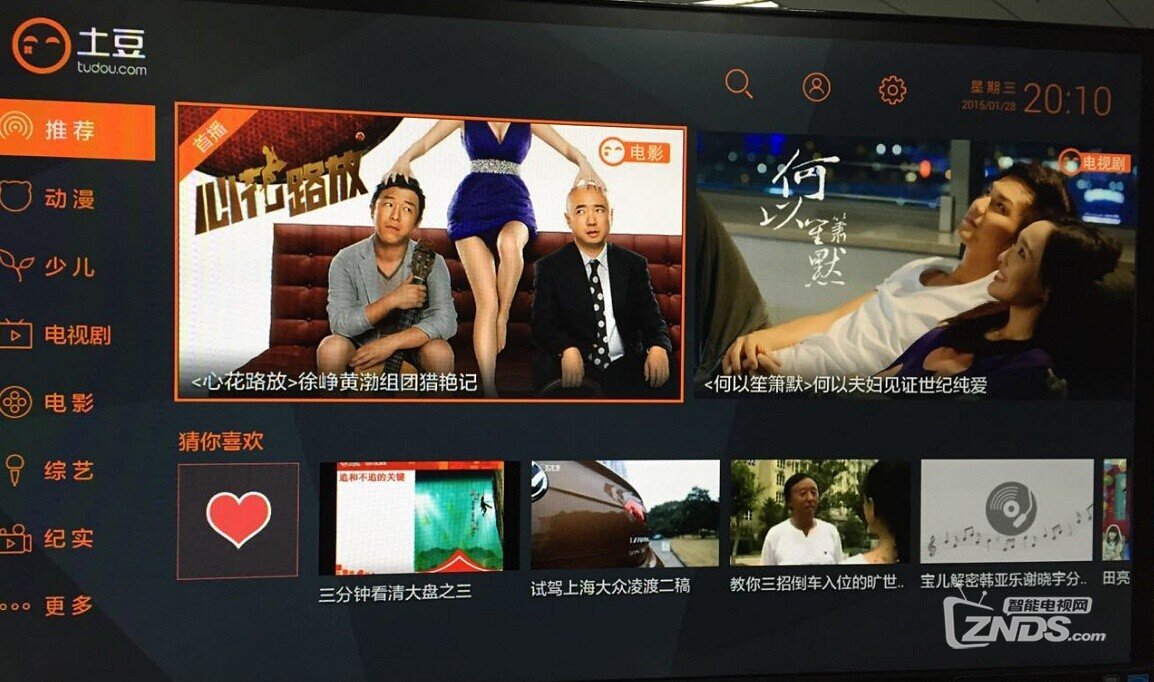
Task: Open the 何以笙箫默 TV series banner
Action: pos(914,265)
